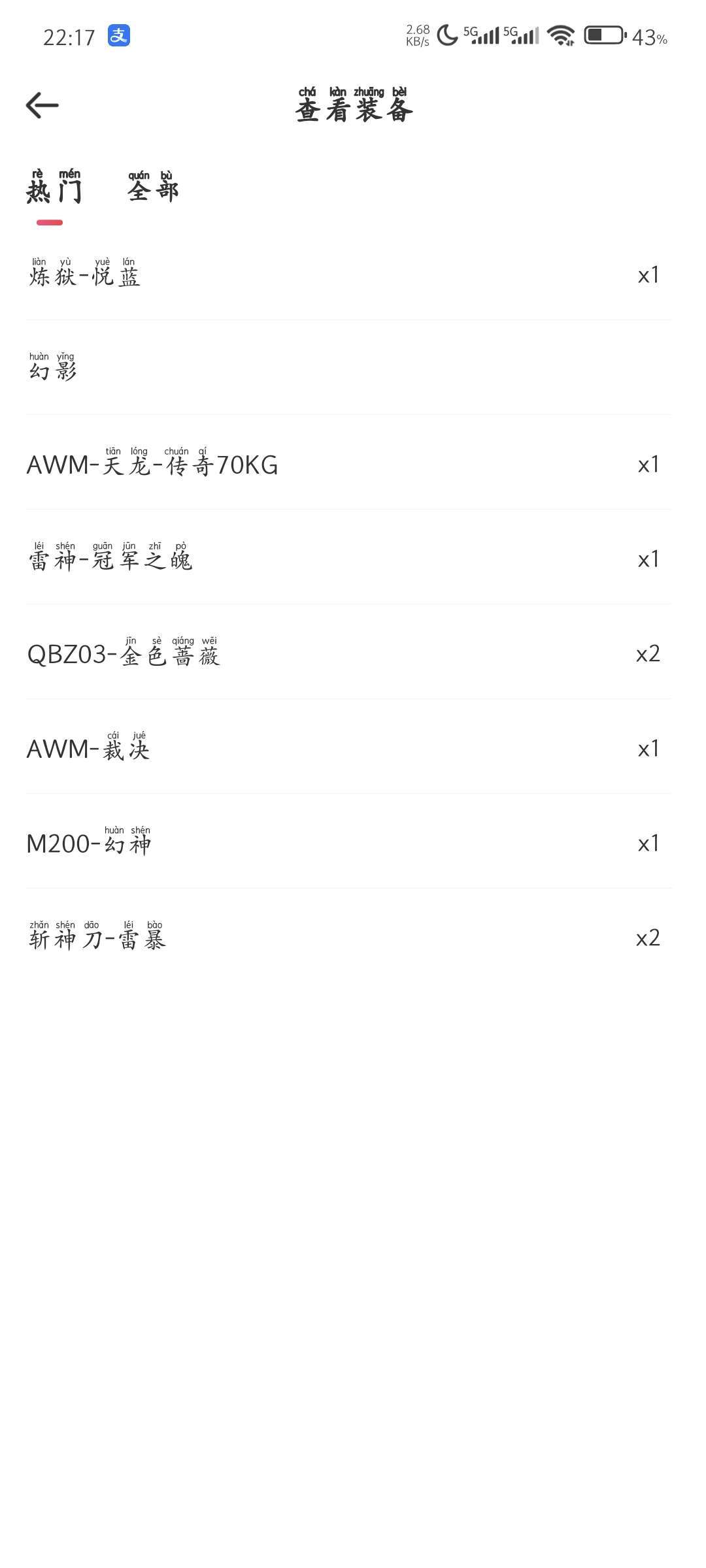Image resolution: width=706 pixels, height=1568 pixels.
Task: View the QBZ03-金色蔷薇 row
Action: coord(349,652)
